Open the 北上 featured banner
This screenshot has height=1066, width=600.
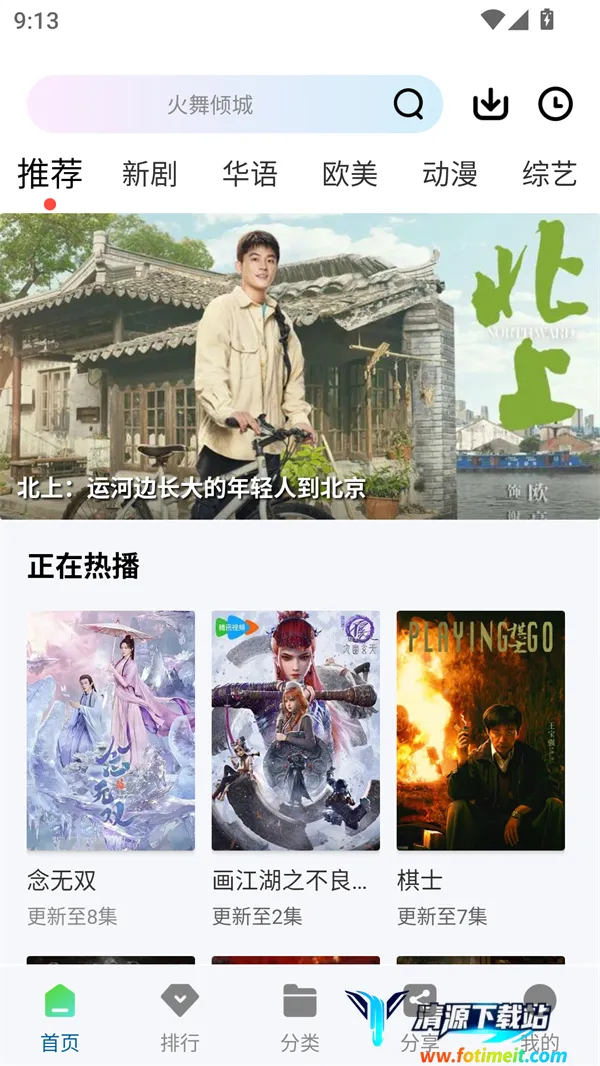[x=300, y=366]
